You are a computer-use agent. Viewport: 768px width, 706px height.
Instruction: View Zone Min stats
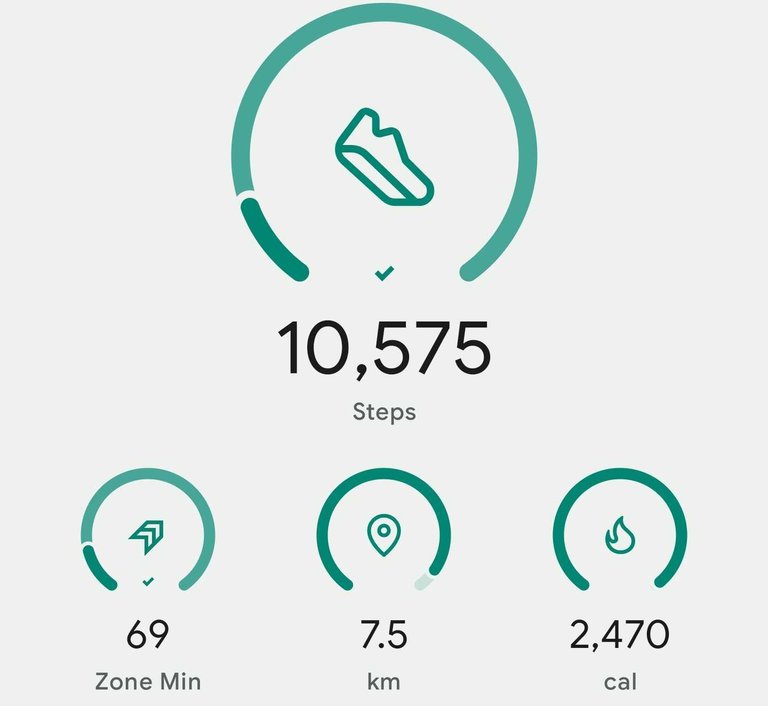click(148, 540)
